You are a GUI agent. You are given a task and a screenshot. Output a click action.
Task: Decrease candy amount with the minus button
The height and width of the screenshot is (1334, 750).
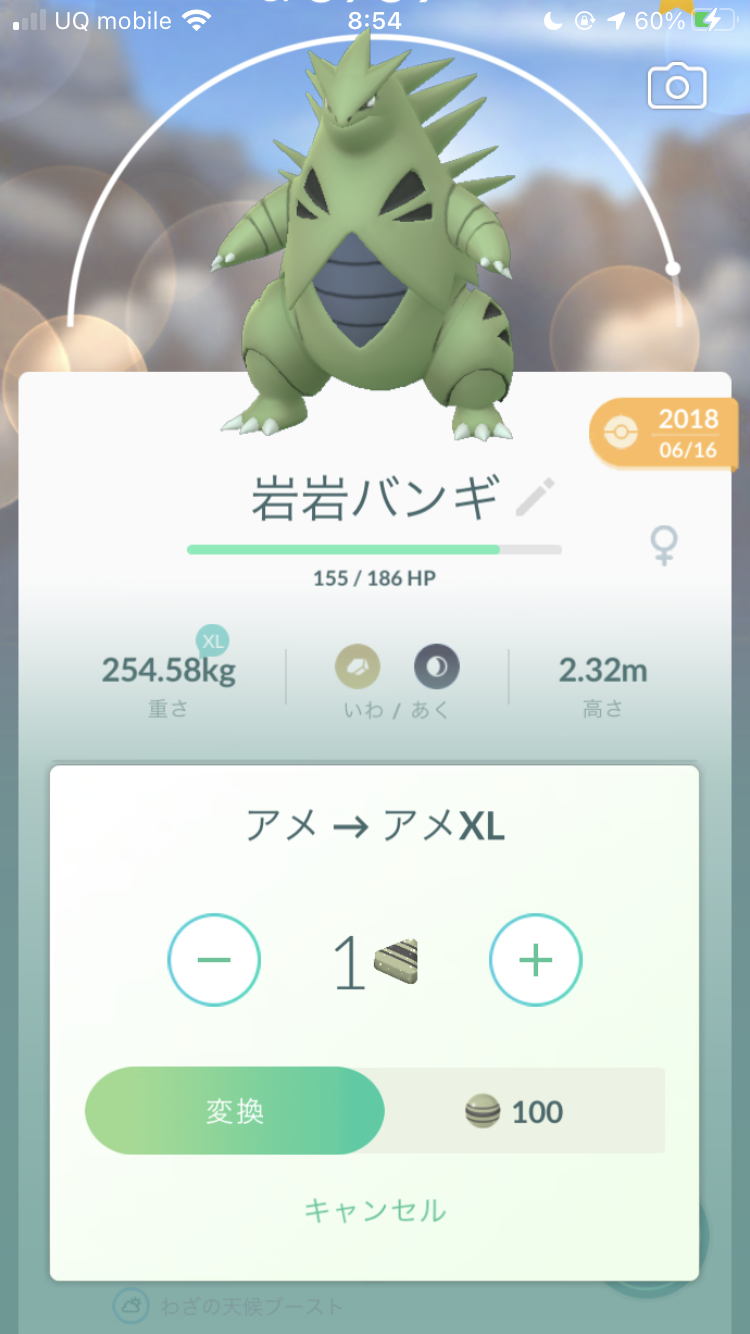click(214, 960)
